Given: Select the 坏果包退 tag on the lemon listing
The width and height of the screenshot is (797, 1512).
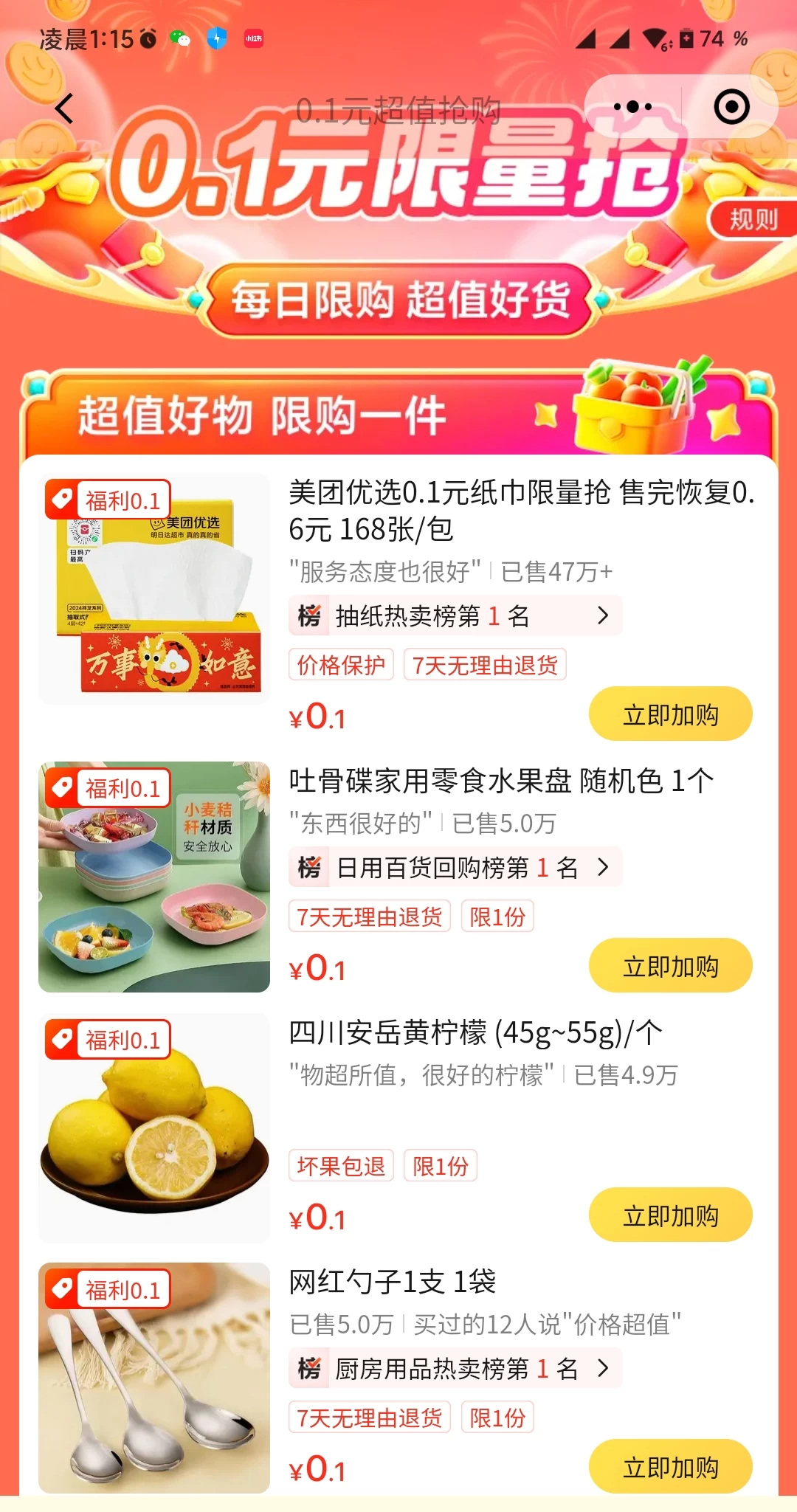Looking at the screenshot, I should tap(341, 1164).
